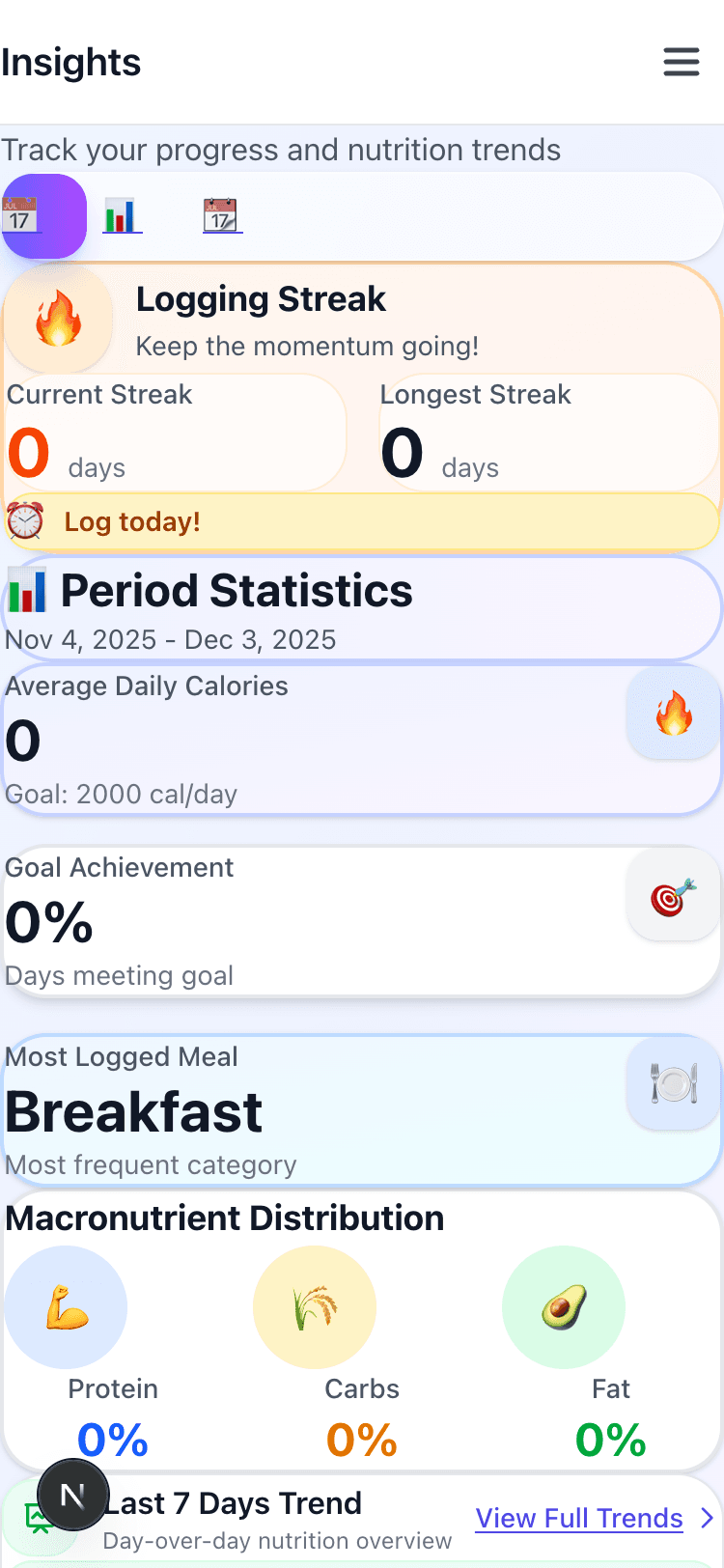
Task: Switch to the Period Statistics heading
Action: [237, 590]
